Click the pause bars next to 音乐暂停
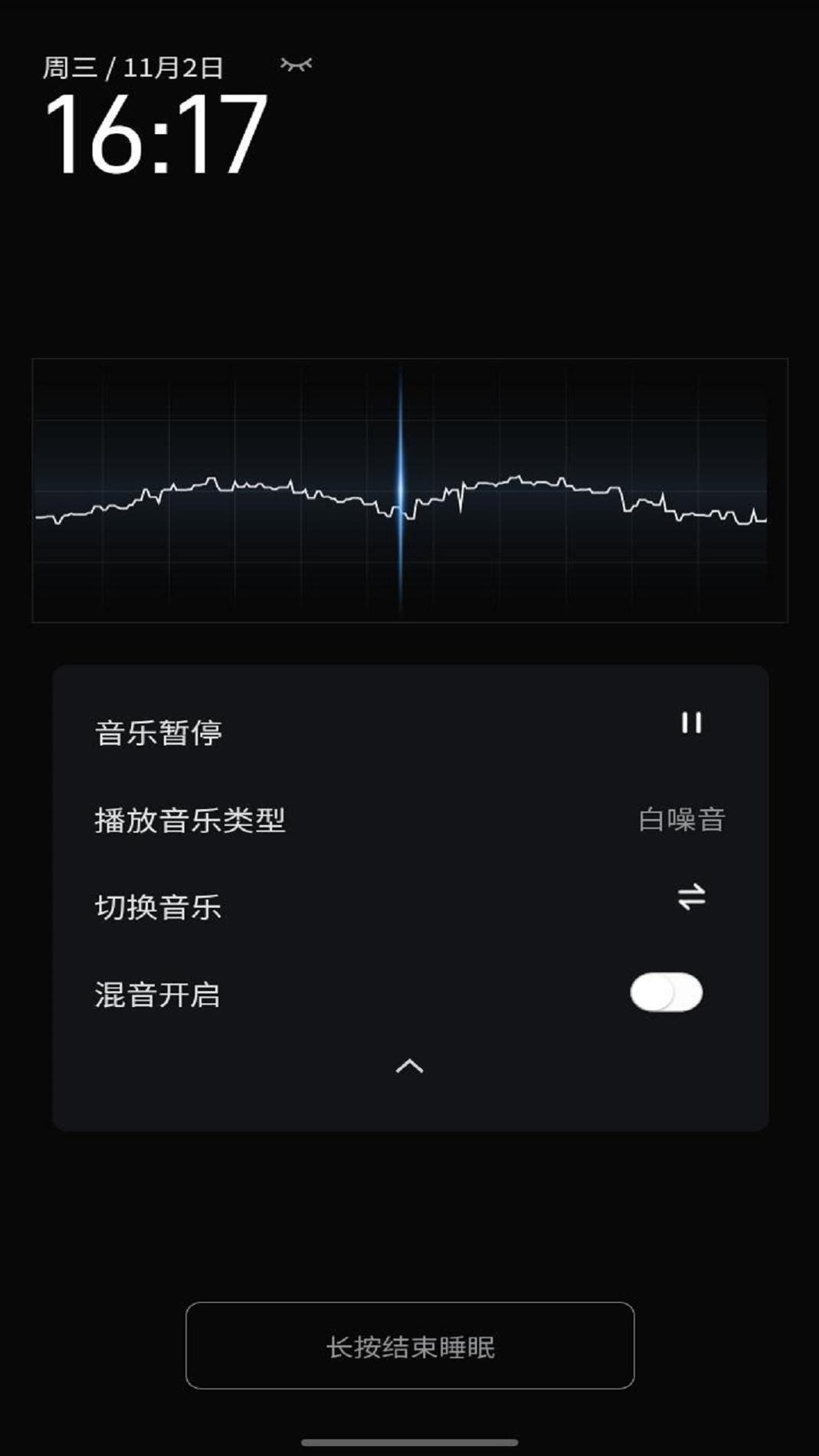This screenshot has width=819, height=1456. coord(692,723)
